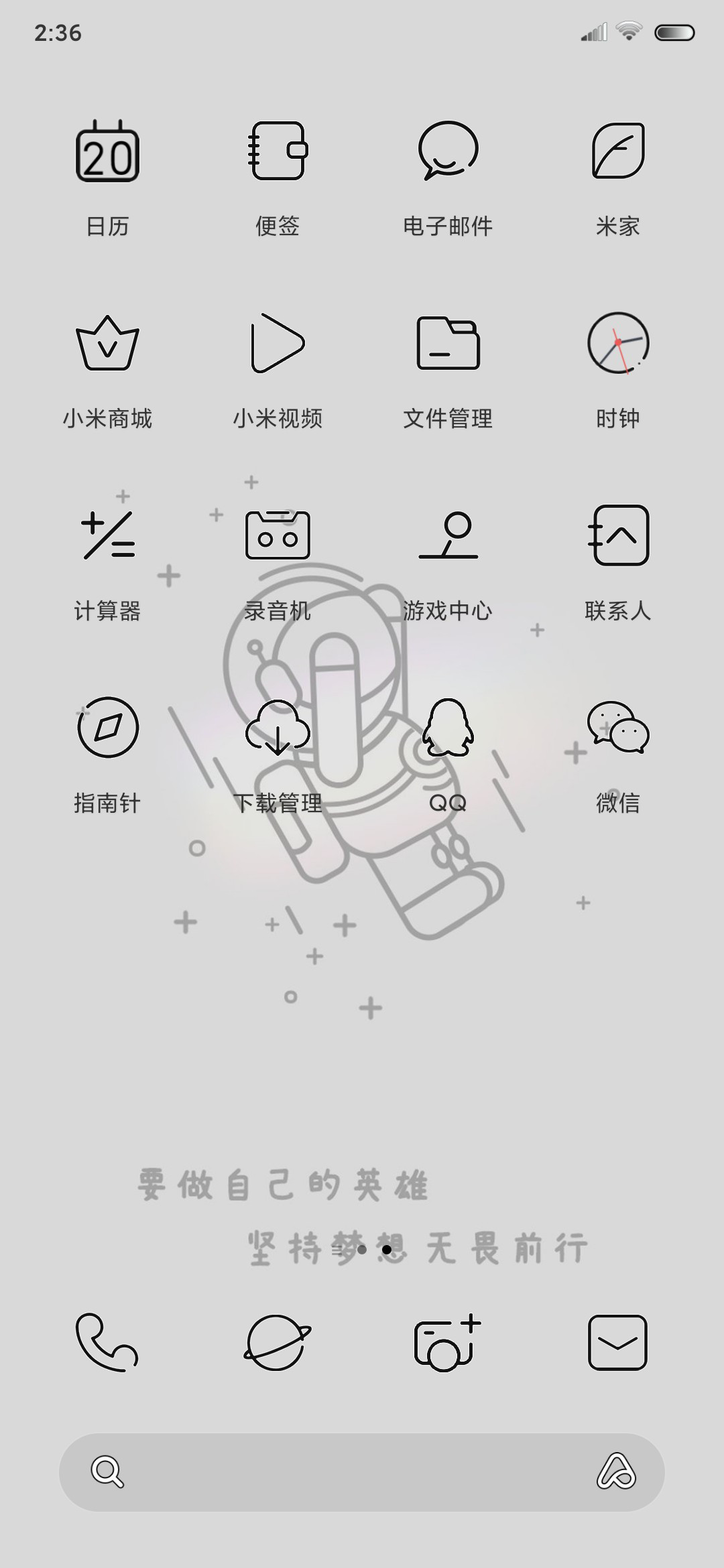
Task: Open the camera from the dock
Action: [x=448, y=1342]
